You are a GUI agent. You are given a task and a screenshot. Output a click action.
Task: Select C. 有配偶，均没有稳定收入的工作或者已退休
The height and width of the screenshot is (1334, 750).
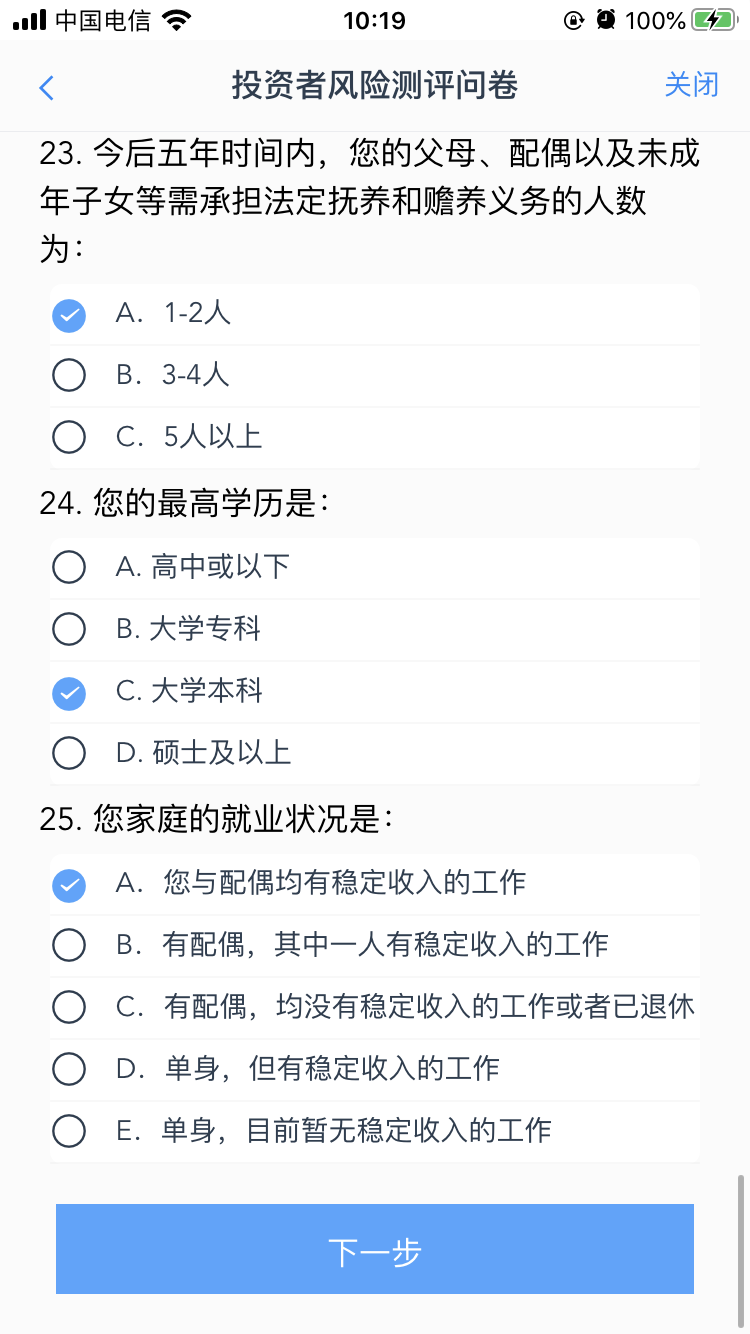pyautogui.click(x=375, y=1008)
